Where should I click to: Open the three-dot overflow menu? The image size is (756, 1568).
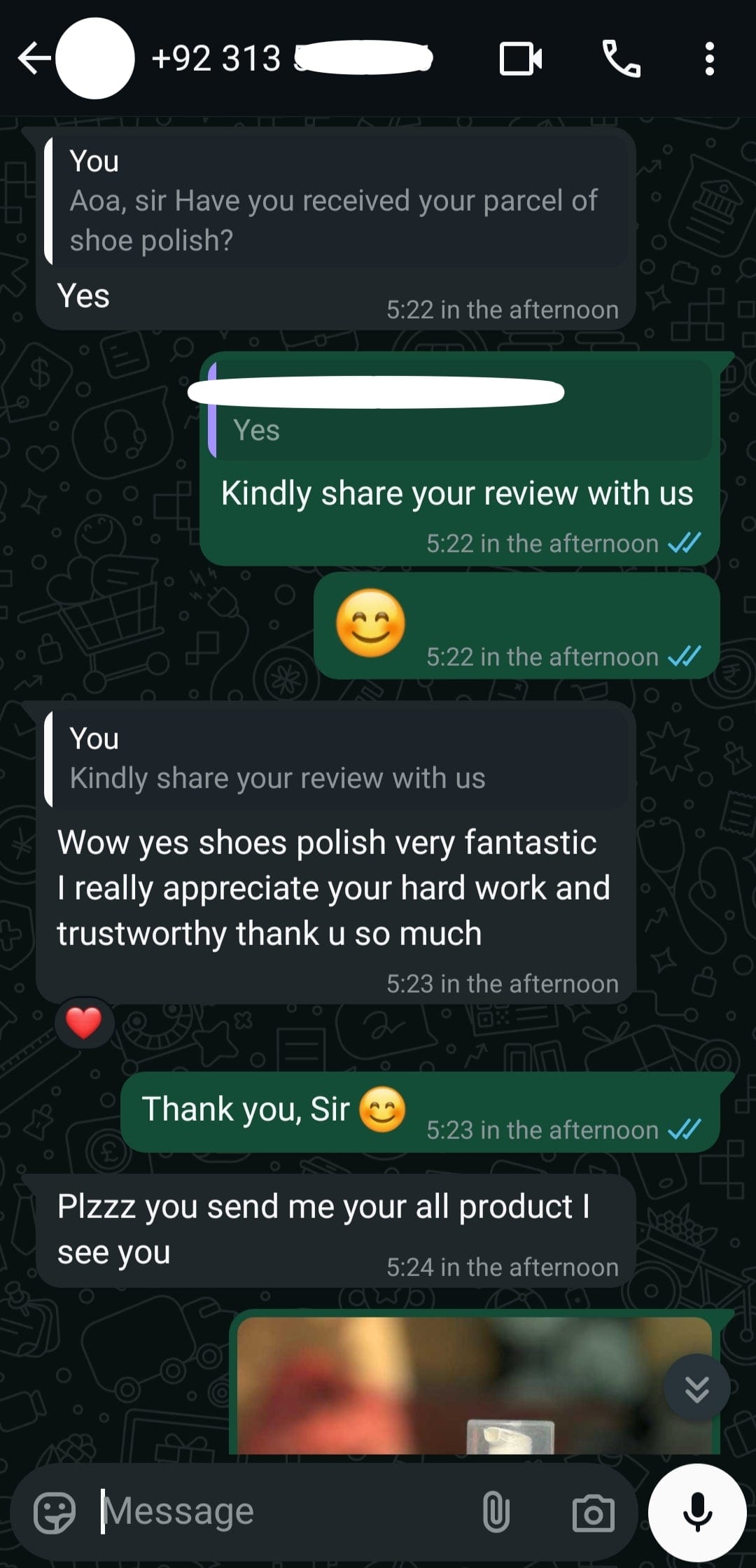click(x=709, y=58)
